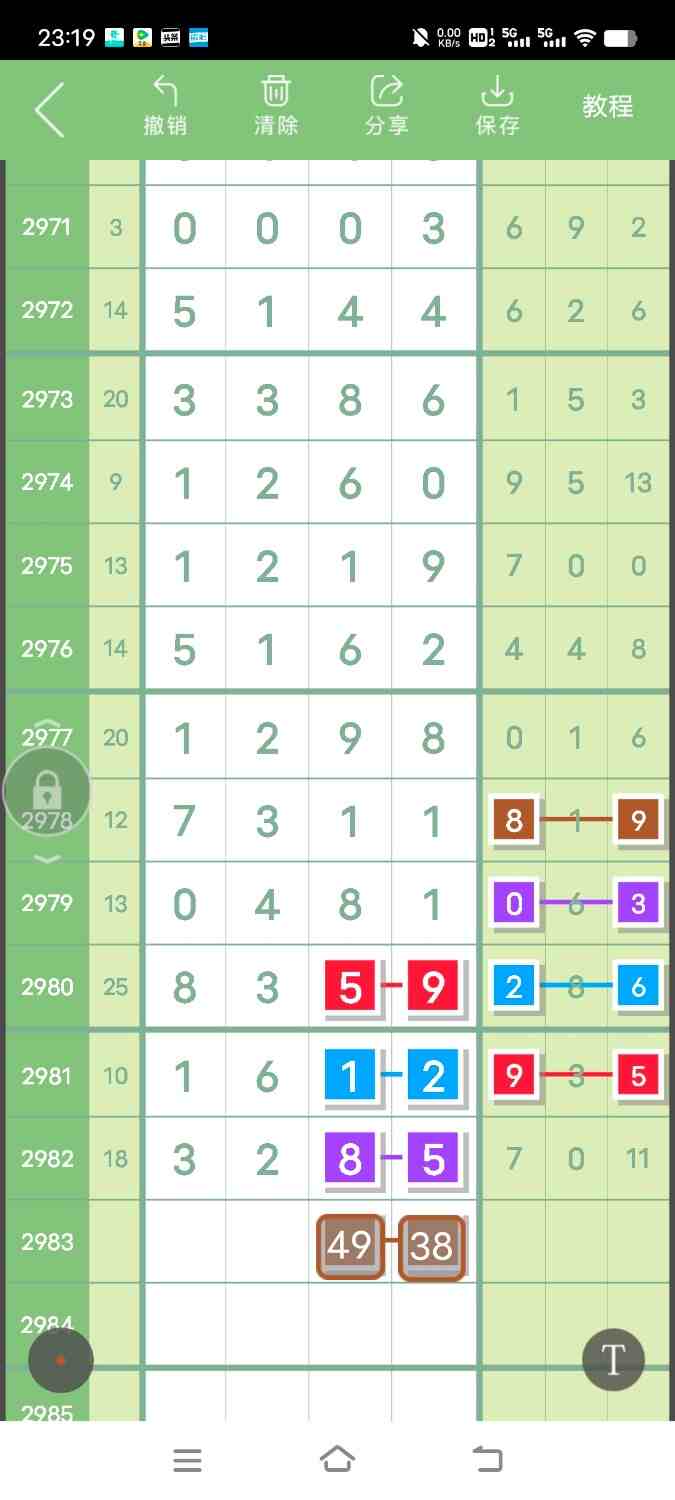Tap the red 5 marker in row 2980
The image size is (675, 1500).
[x=350, y=987]
